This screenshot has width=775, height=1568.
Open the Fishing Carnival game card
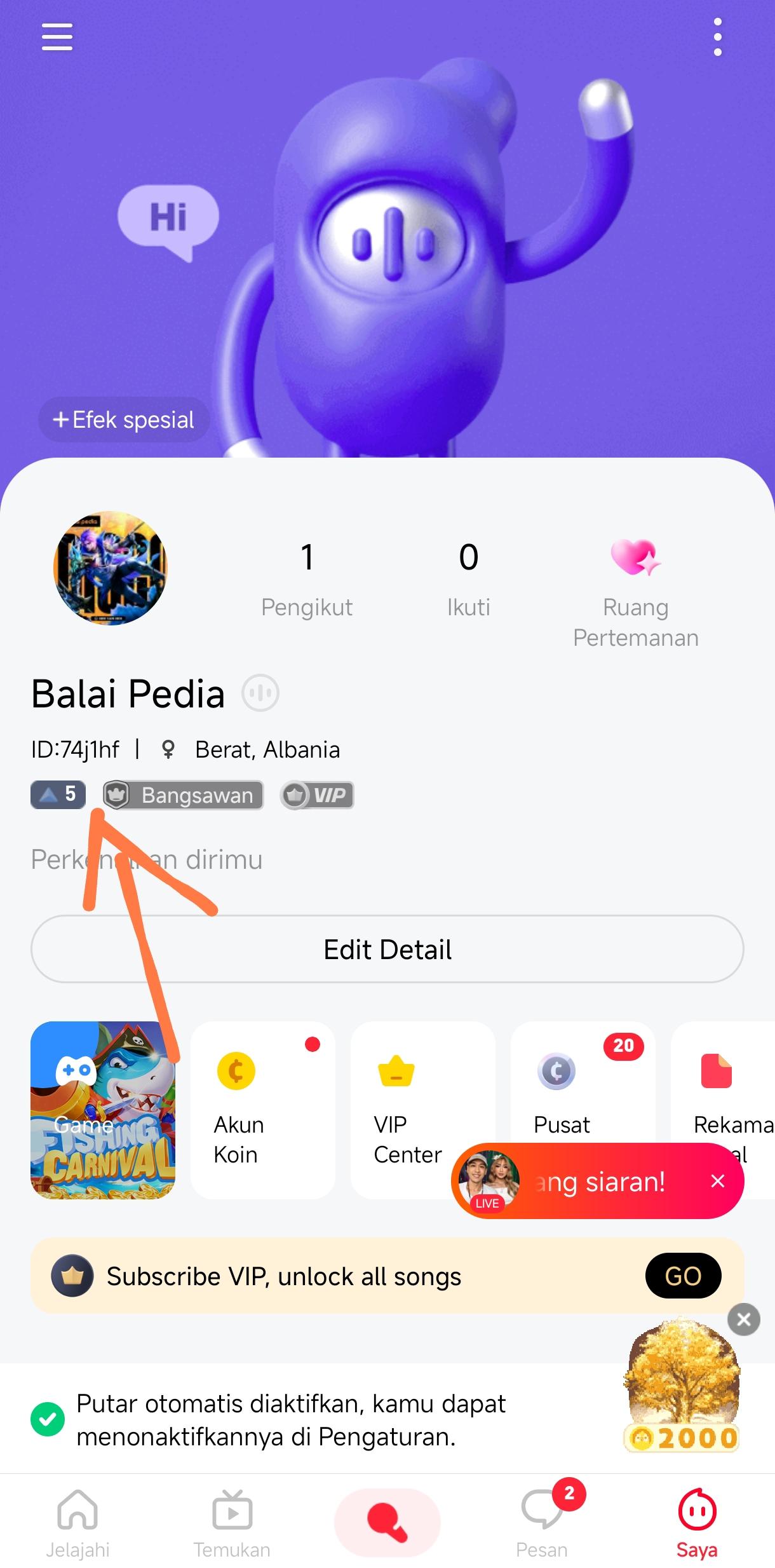(103, 1110)
